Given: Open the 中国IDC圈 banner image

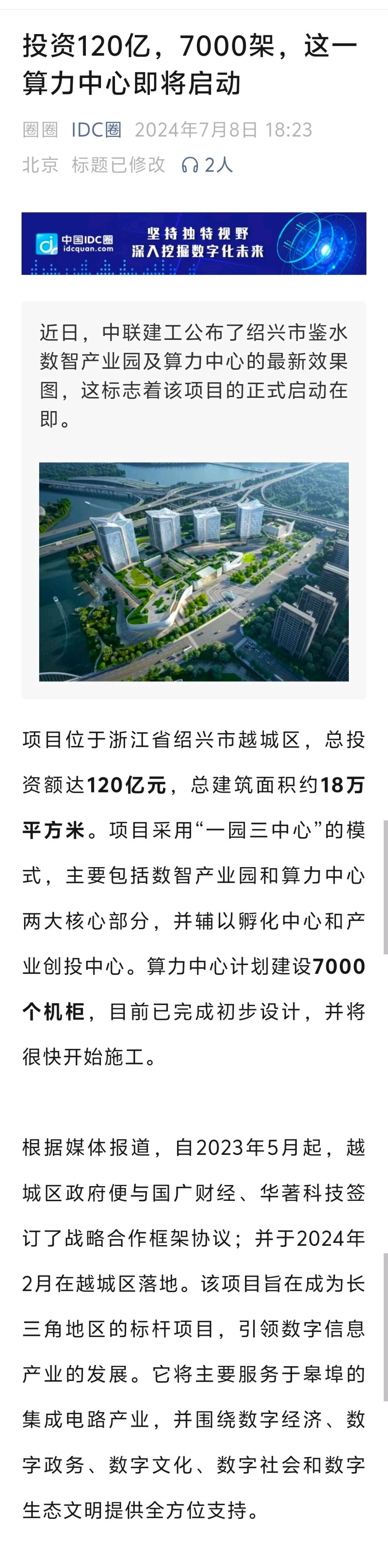Looking at the screenshot, I should coord(194,243).
